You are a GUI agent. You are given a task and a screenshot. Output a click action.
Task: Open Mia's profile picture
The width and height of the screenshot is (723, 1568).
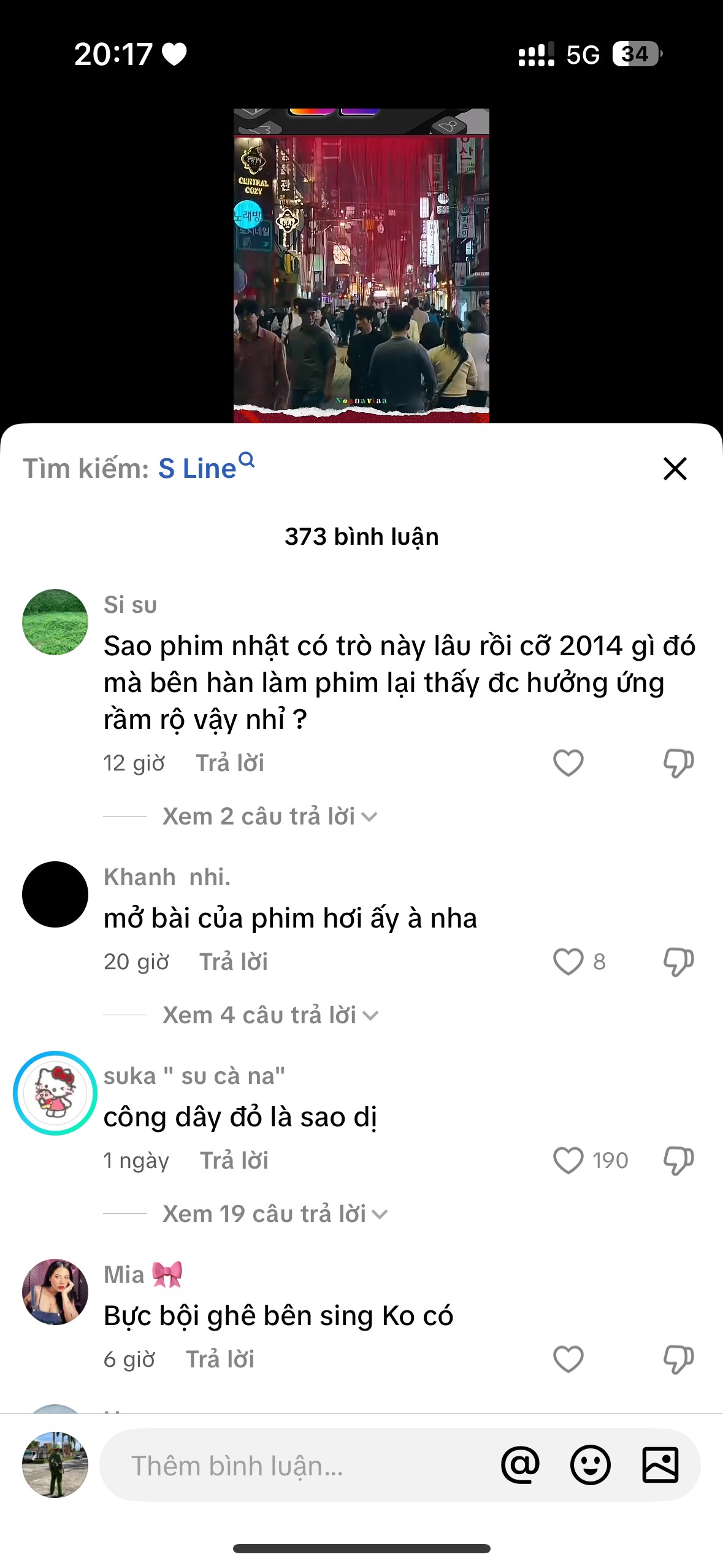pyautogui.click(x=55, y=1292)
